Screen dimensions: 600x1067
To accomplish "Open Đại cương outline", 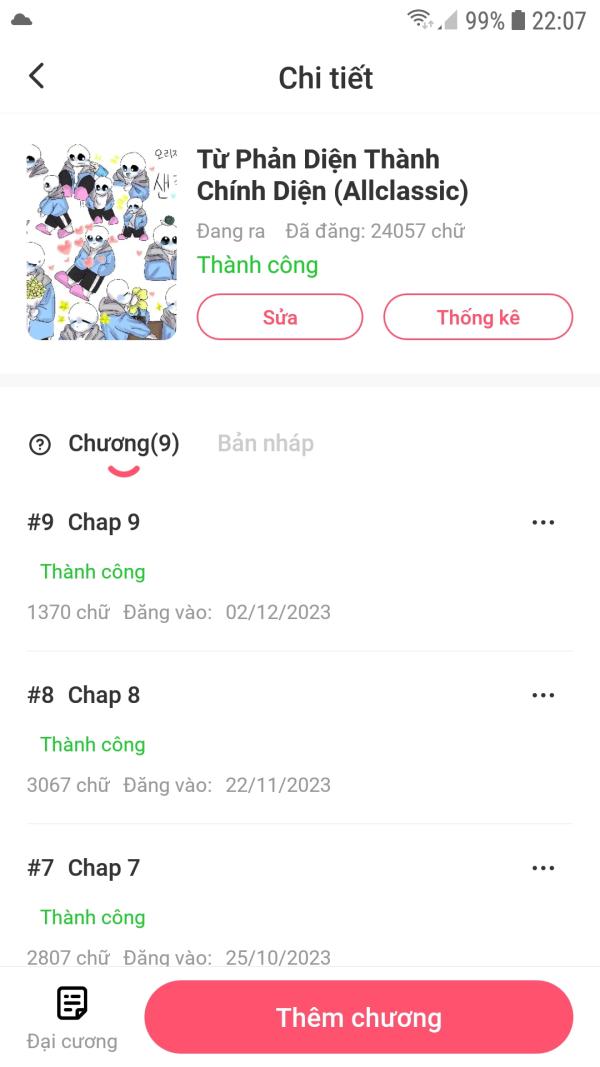I will click(72, 1017).
